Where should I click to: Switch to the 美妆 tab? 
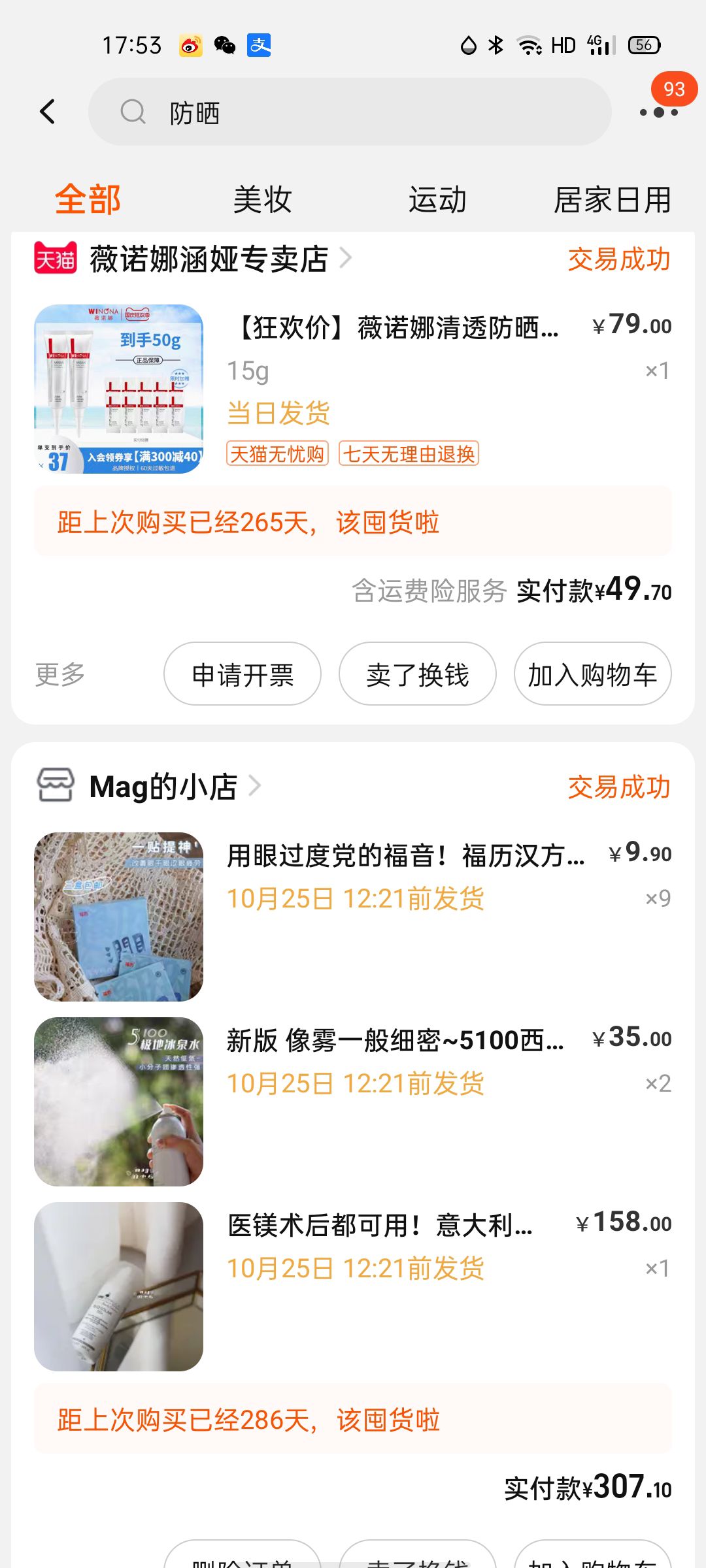262,199
